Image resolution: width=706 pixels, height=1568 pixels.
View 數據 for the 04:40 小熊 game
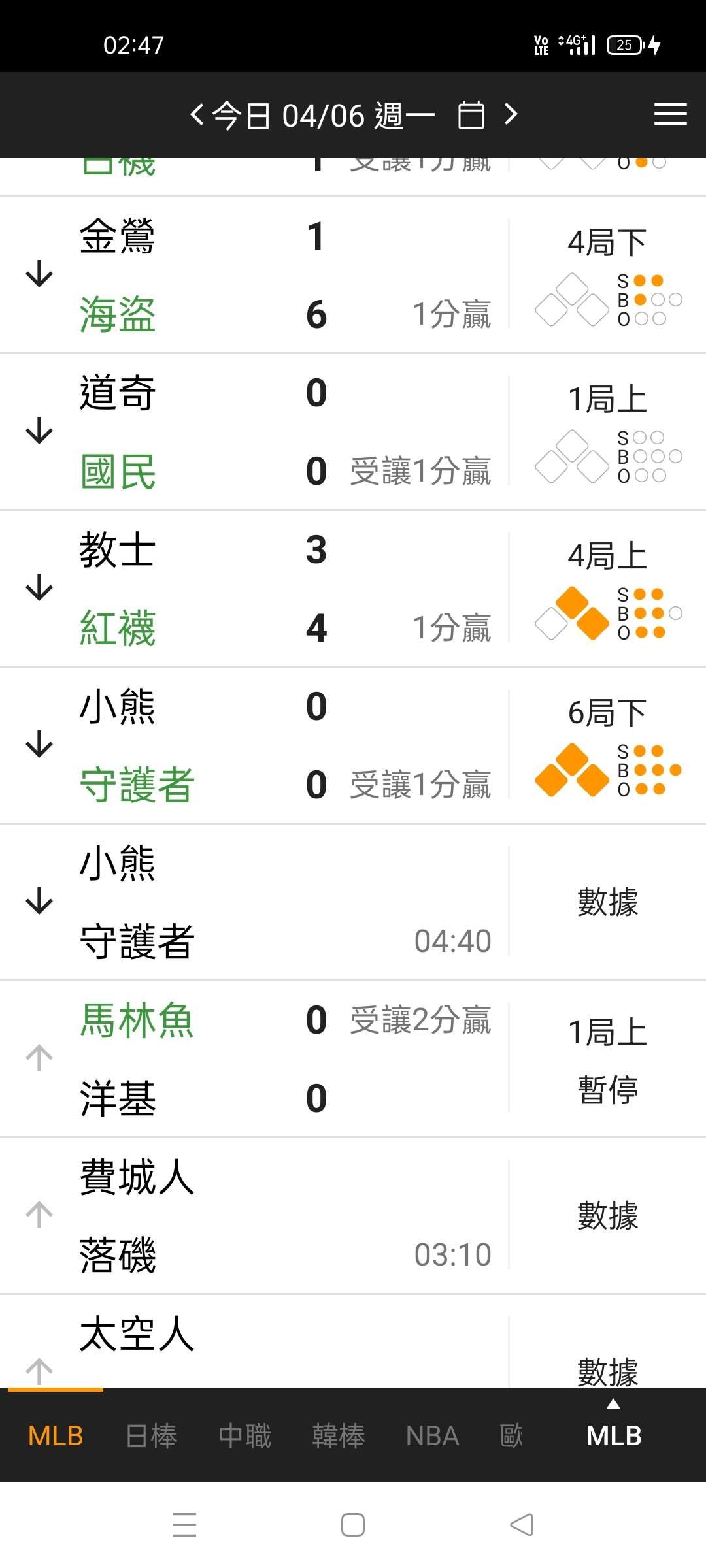(x=607, y=902)
